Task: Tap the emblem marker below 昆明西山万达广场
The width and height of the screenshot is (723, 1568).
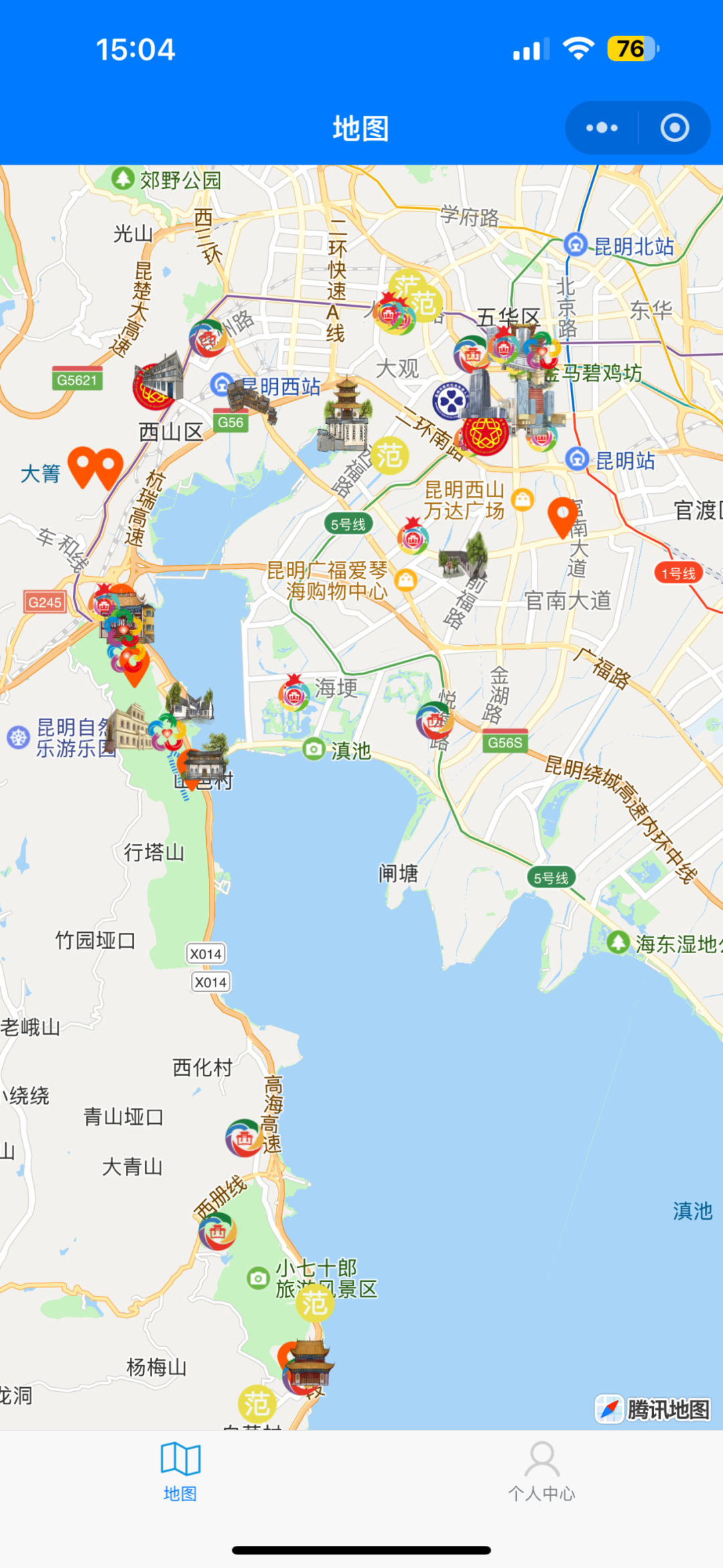Action: (412, 537)
